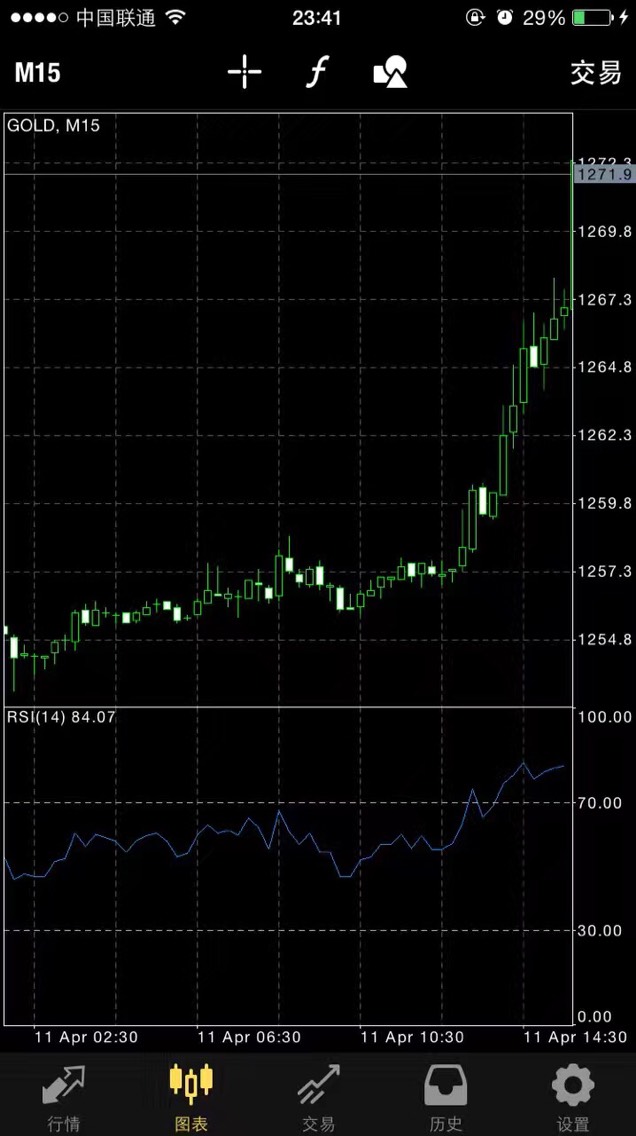This screenshot has width=636, height=1136.
Task: Open the indicators function menu
Action: pos(317,72)
